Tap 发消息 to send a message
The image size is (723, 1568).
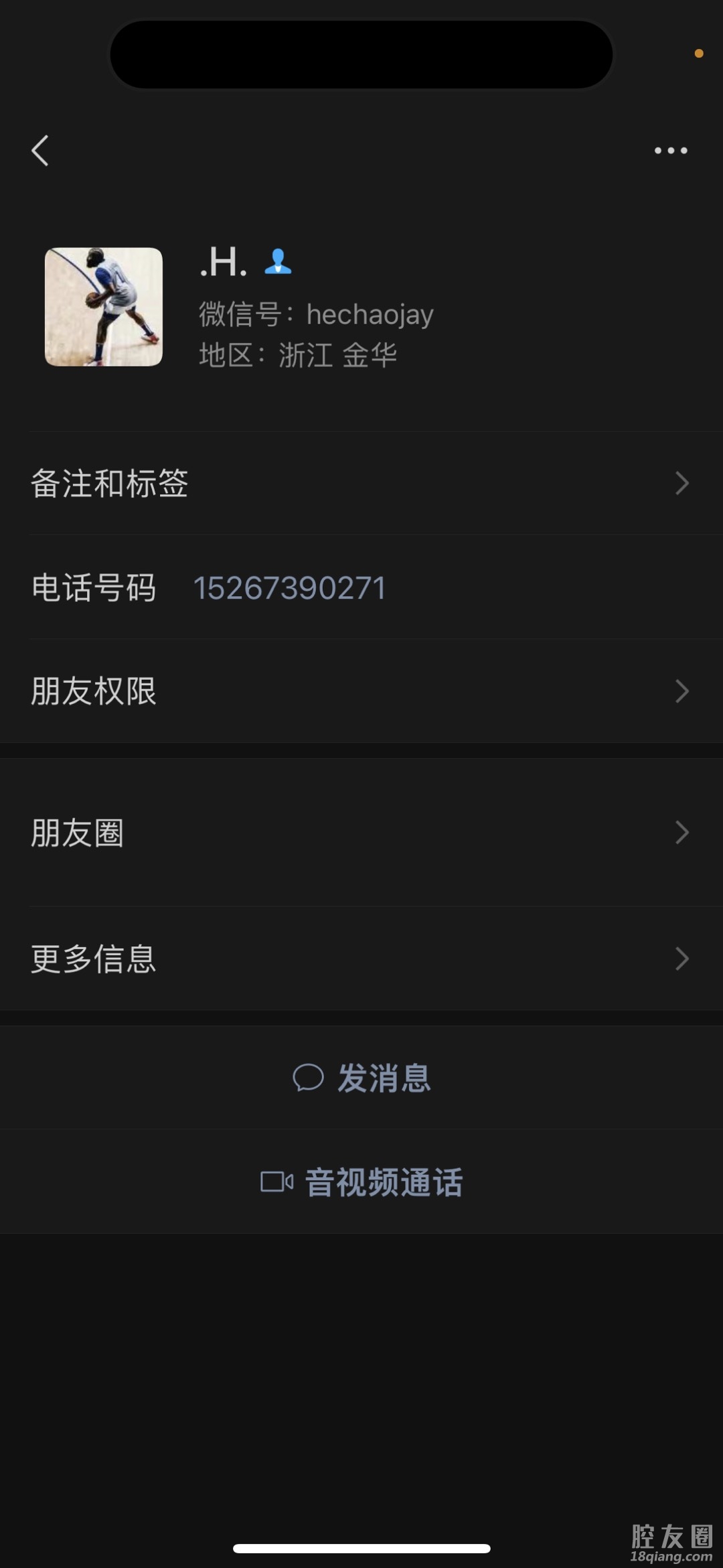coord(361,1078)
